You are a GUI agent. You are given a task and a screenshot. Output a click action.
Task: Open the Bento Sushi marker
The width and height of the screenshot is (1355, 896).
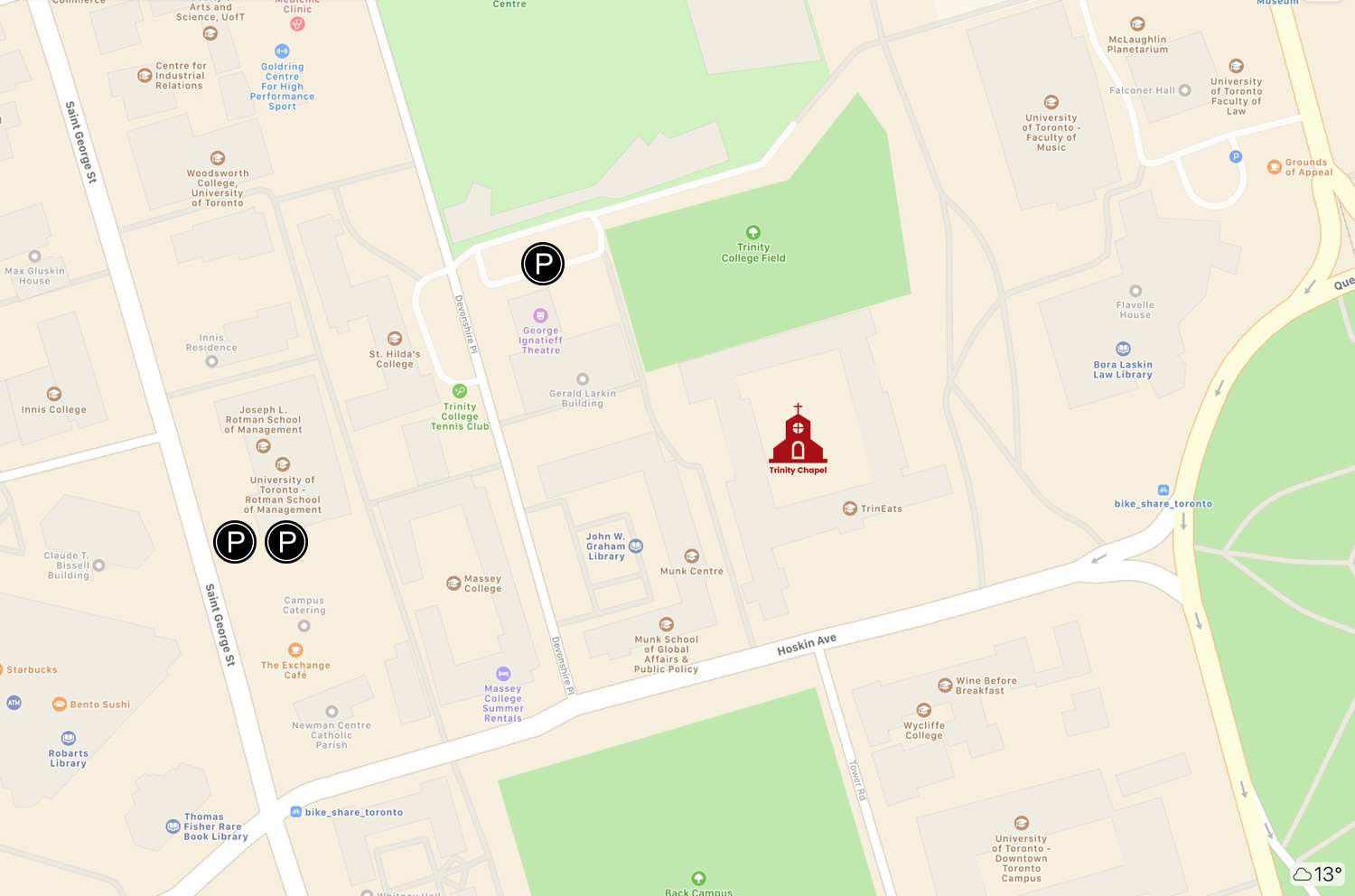click(60, 704)
